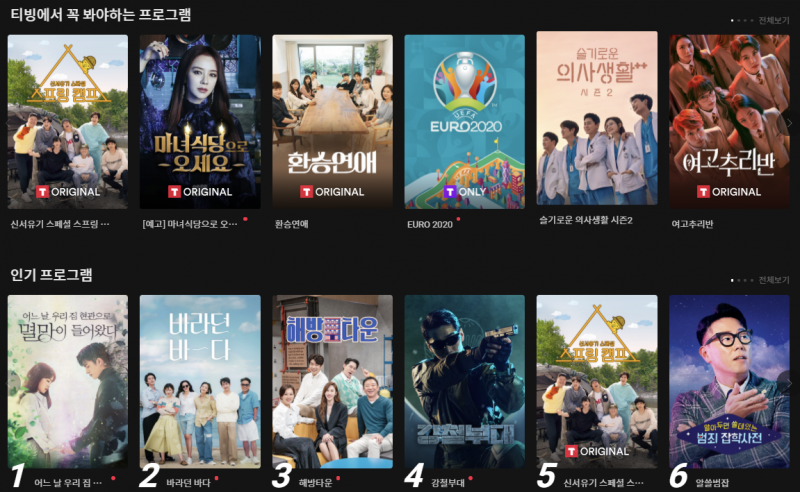Open popular rank 4 강철부대 card

[x=464, y=381]
